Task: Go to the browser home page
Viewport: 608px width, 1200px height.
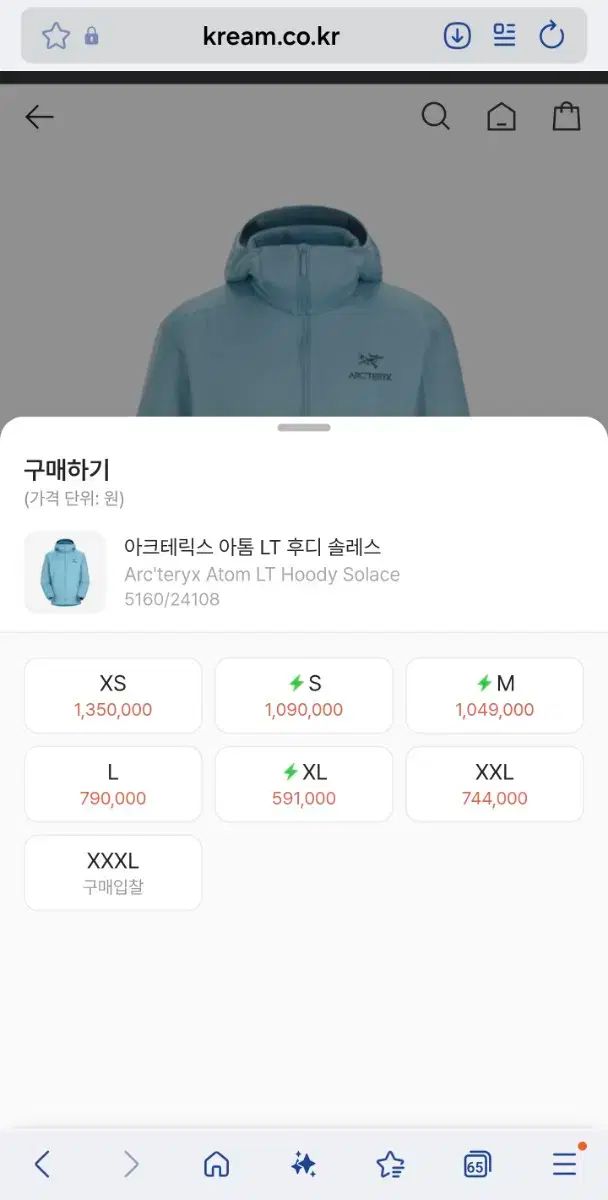Action: click(216, 1164)
